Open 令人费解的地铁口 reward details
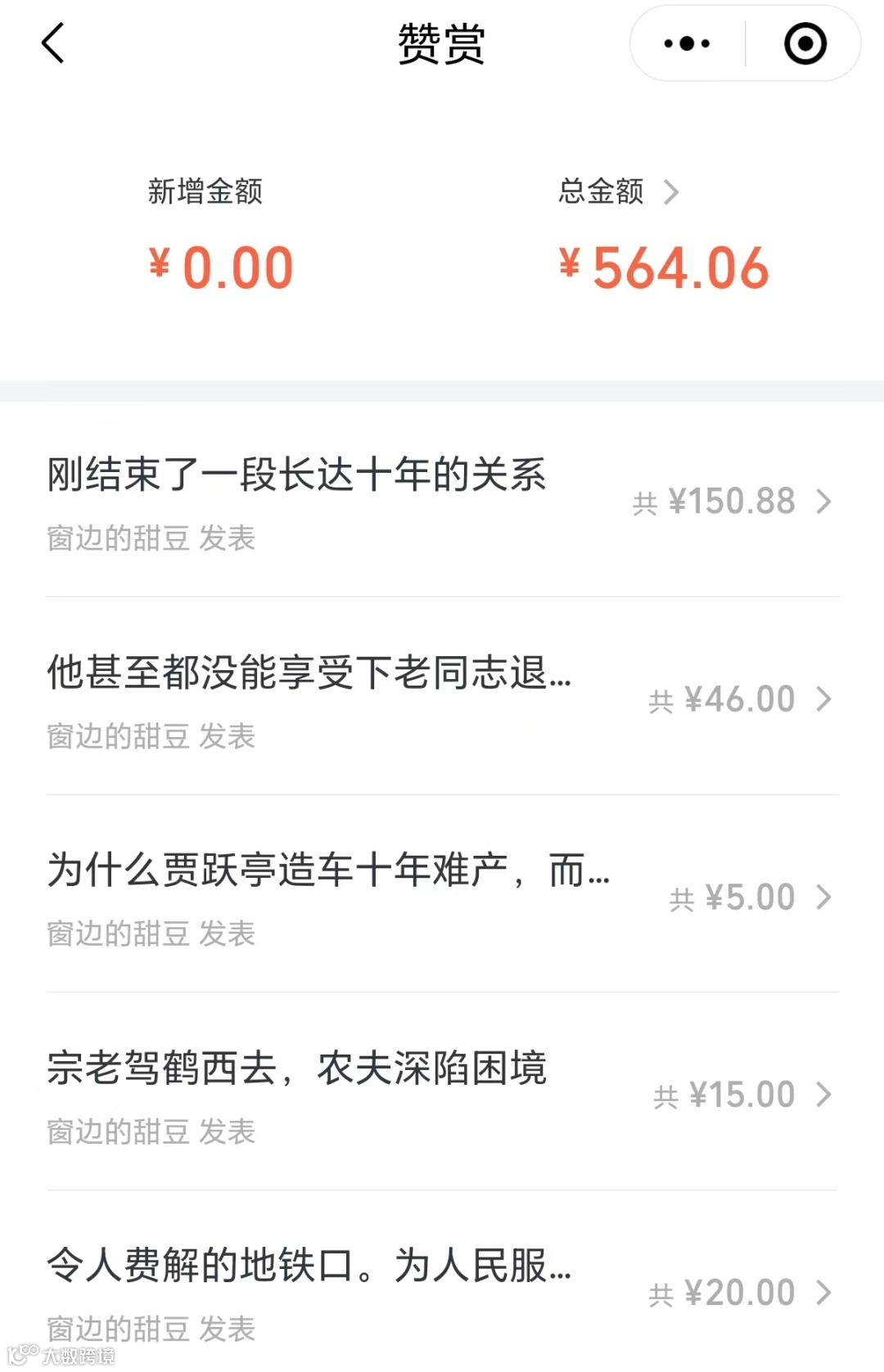The image size is (884, 1372). (442, 1293)
